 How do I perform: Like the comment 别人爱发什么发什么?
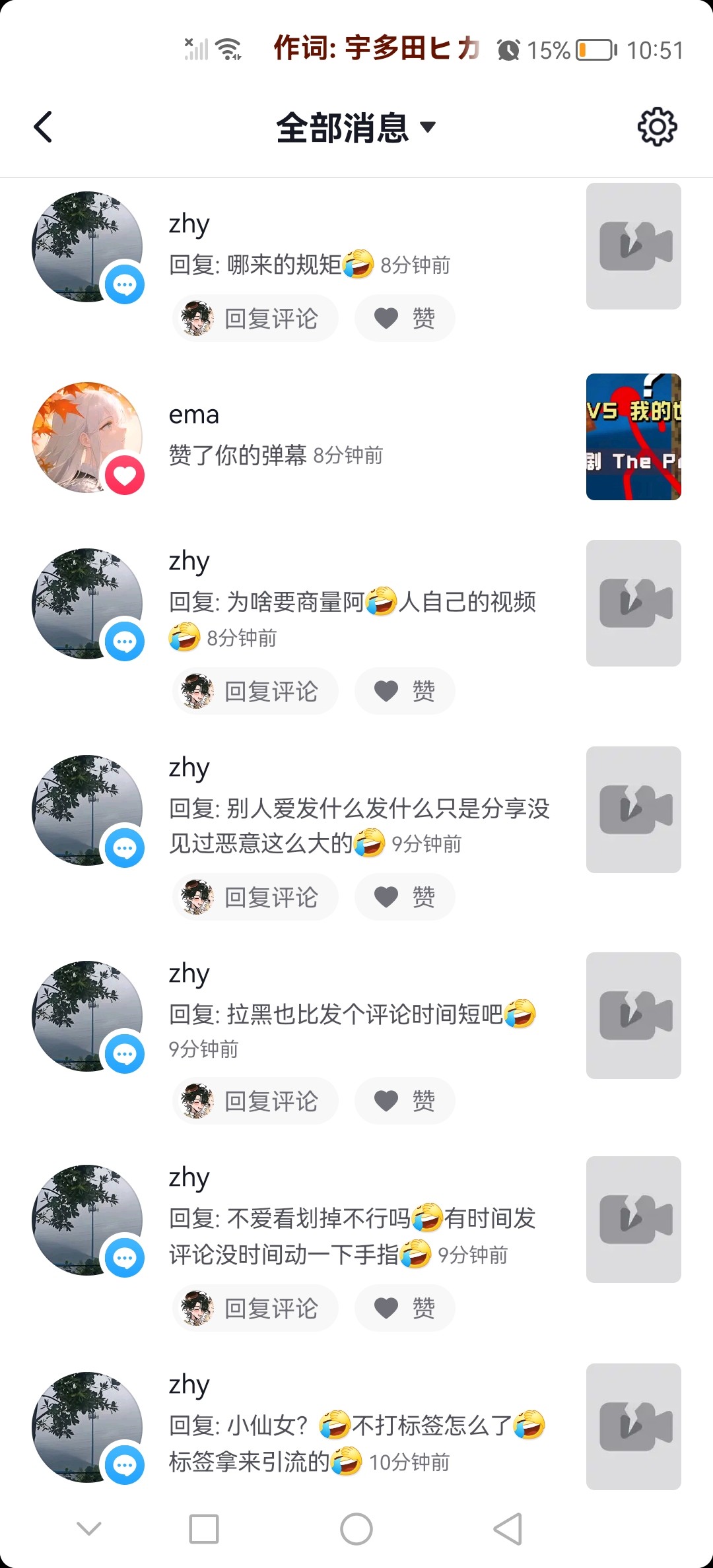[405, 898]
